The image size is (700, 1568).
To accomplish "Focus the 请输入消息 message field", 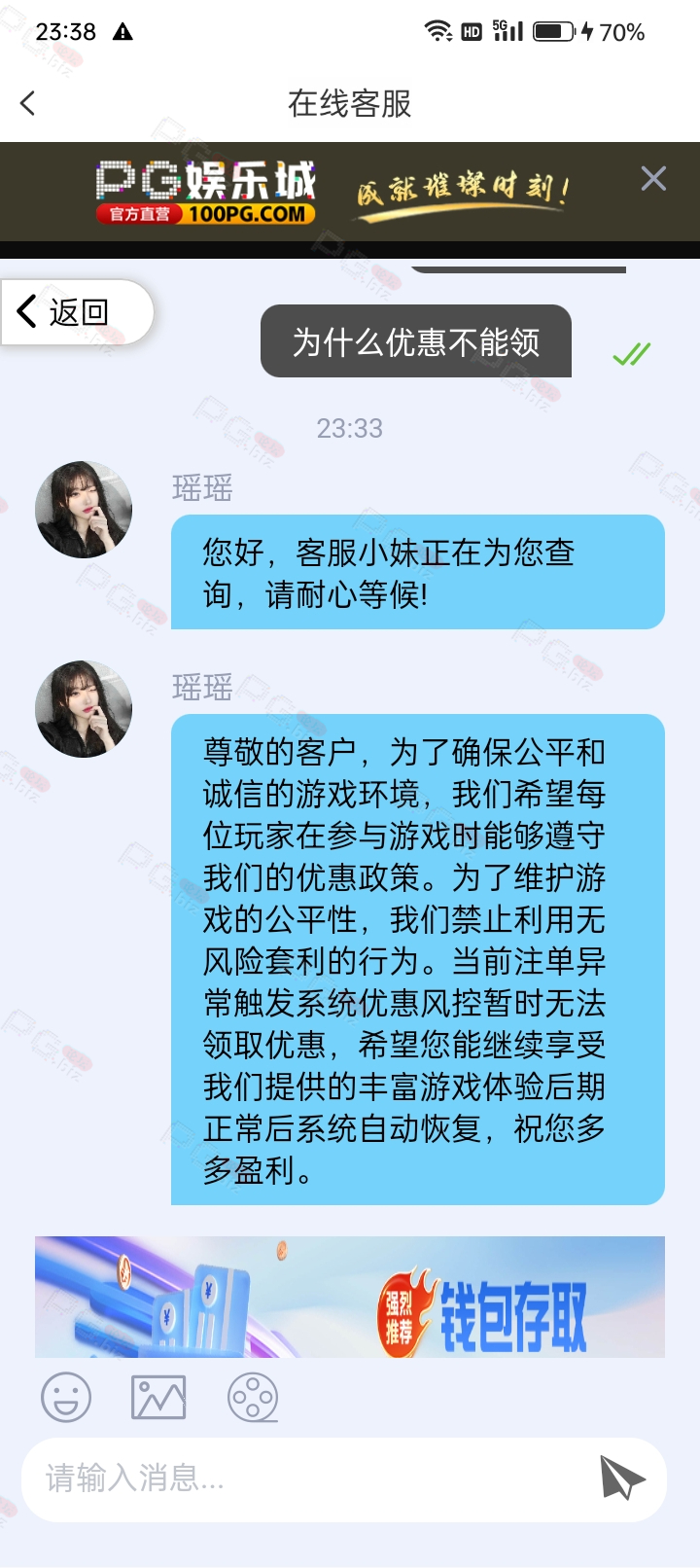I will (x=311, y=1479).
